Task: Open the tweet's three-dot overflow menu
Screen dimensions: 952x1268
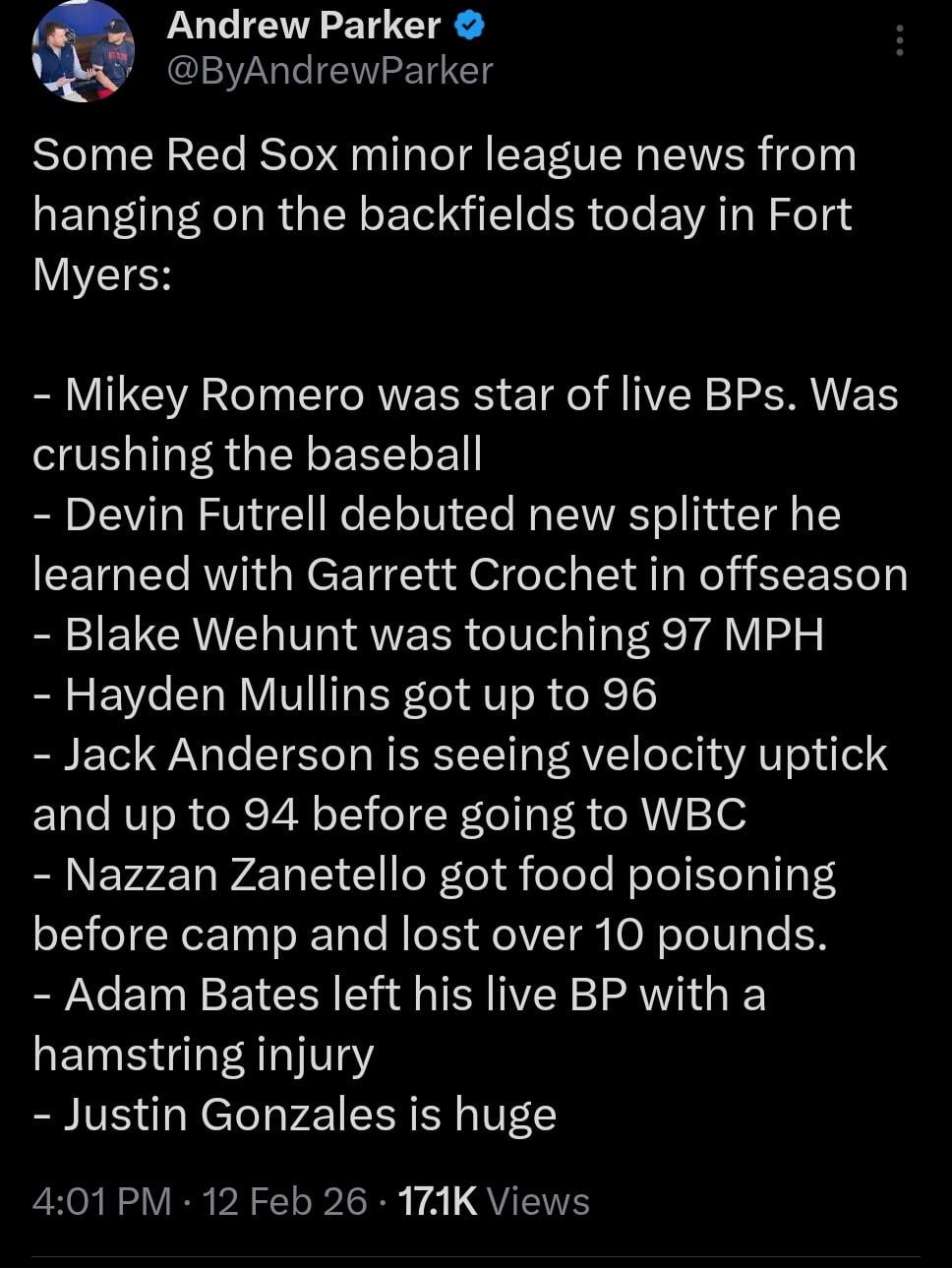Action: [x=899, y=40]
